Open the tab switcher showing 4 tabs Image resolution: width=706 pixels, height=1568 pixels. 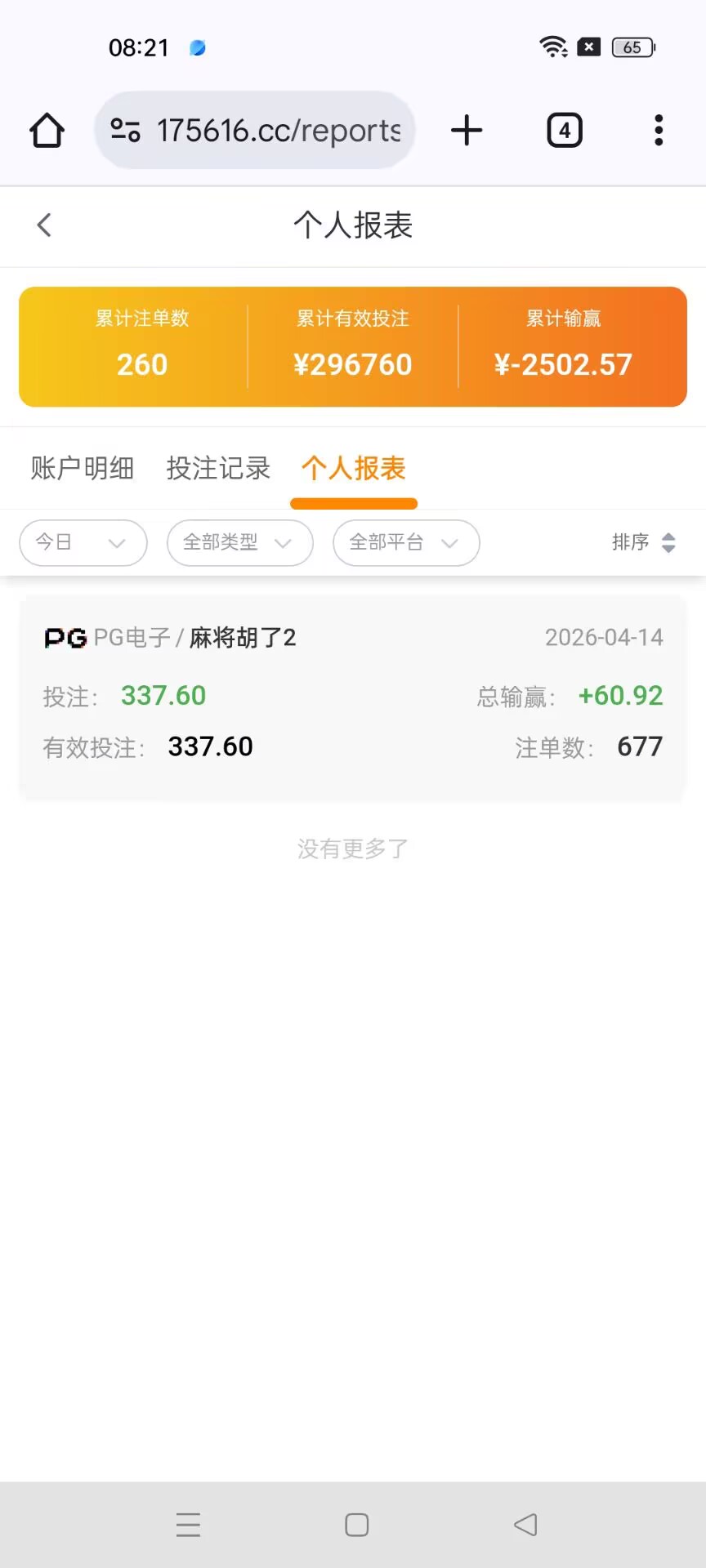pyautogui.click(x=564, y=131)
